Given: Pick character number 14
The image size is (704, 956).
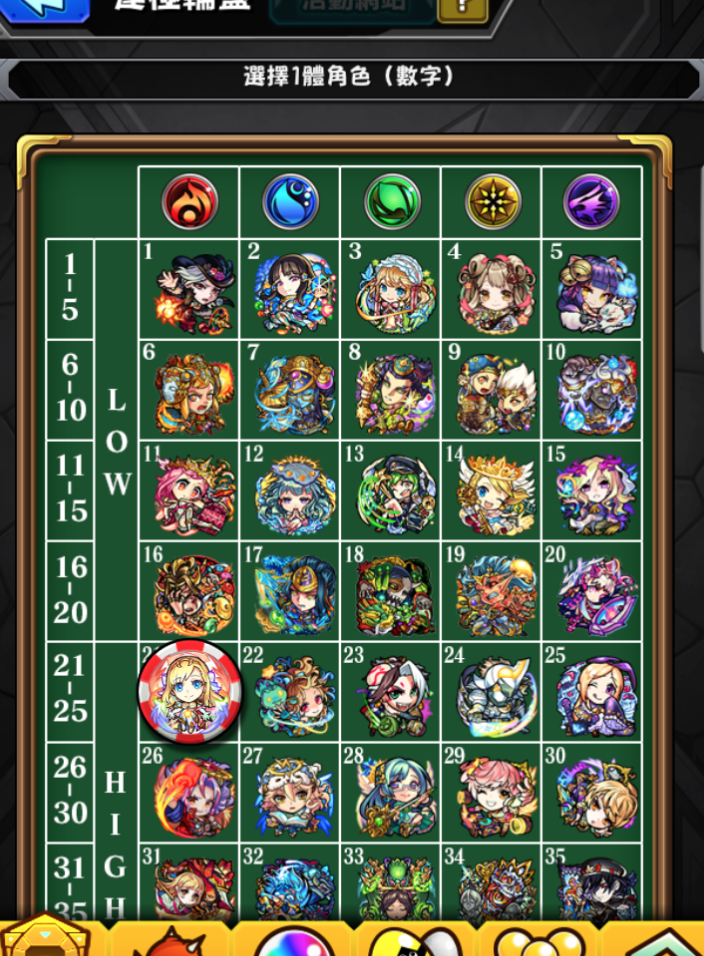Looking at the screenshot, I should tap(491, 490).
